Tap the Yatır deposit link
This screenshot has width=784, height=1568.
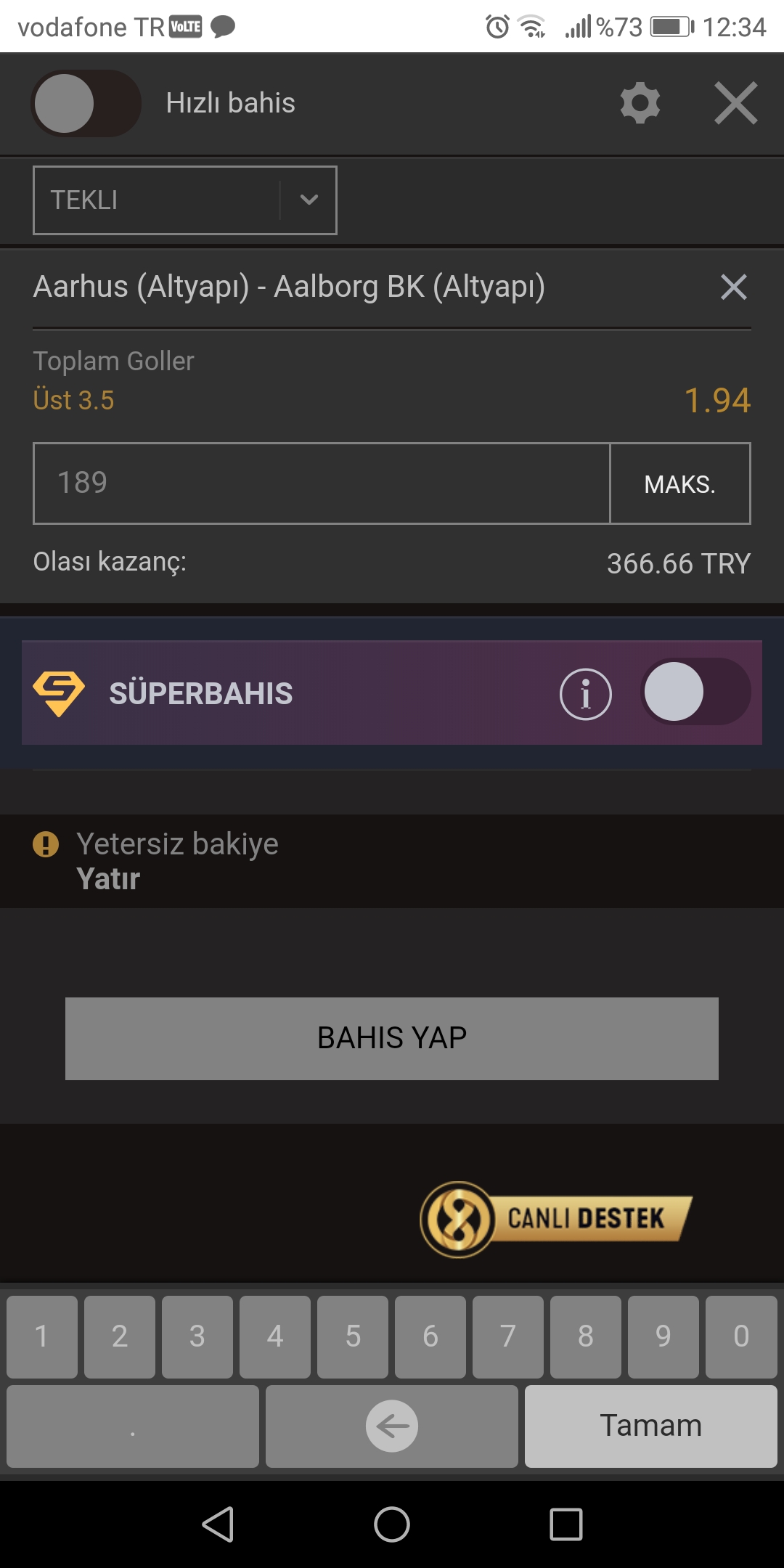tap(108, 879)
